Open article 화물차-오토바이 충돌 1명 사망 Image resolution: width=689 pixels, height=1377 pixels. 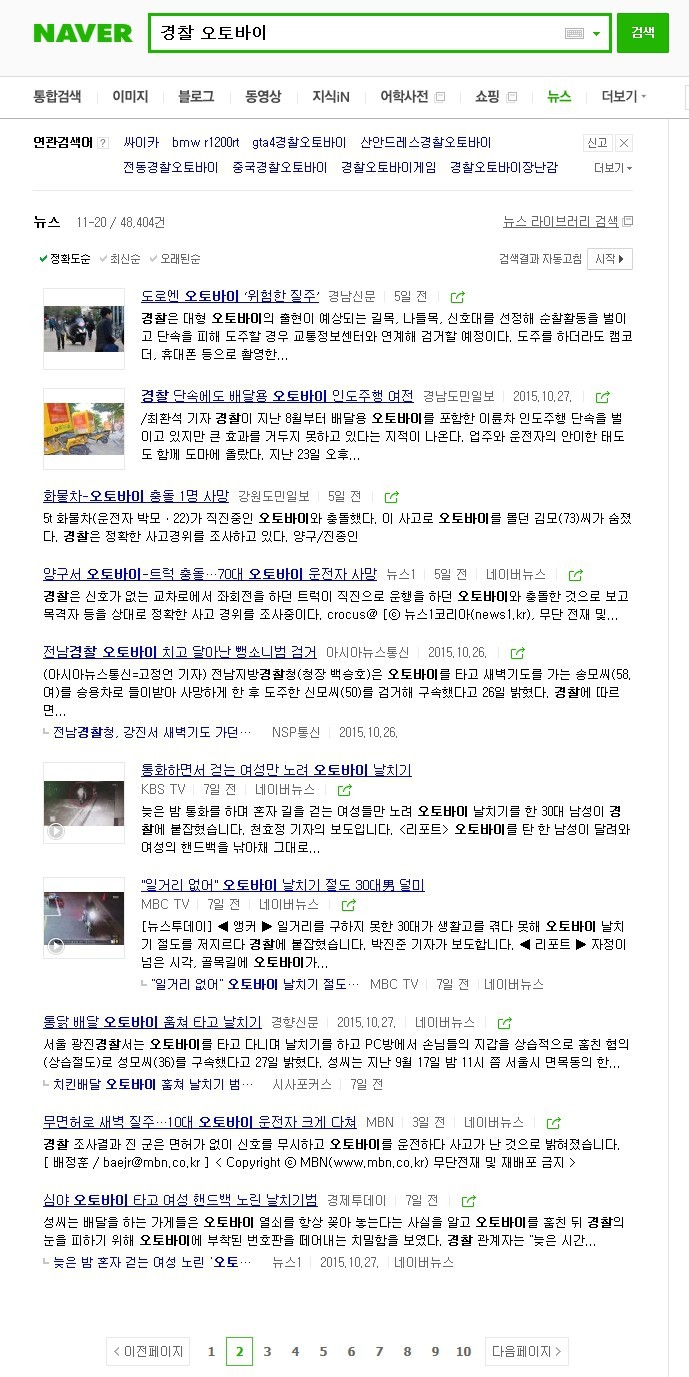(135, 496)
